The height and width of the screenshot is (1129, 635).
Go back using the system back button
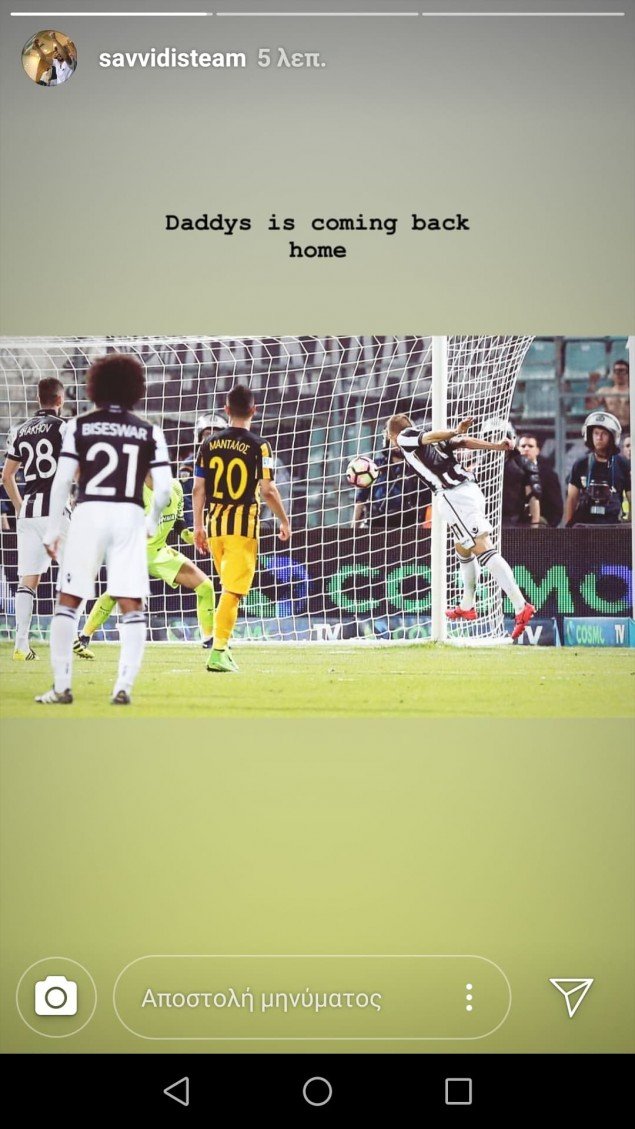(177, 1091)
